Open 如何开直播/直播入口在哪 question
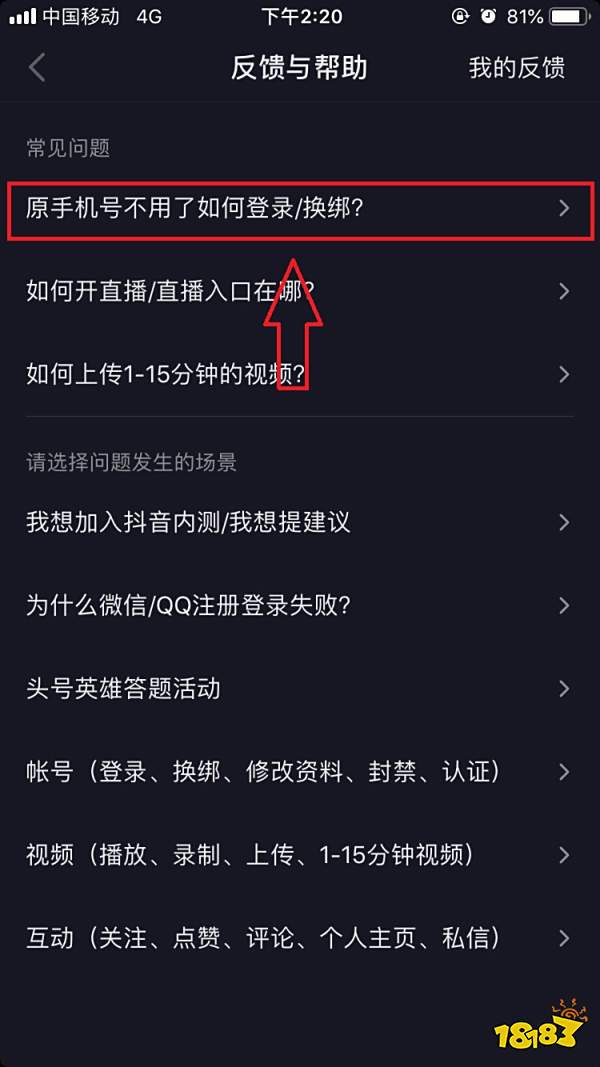This screenshot has width=600, height=1067. pyautogui.click(x=300, y=291)
